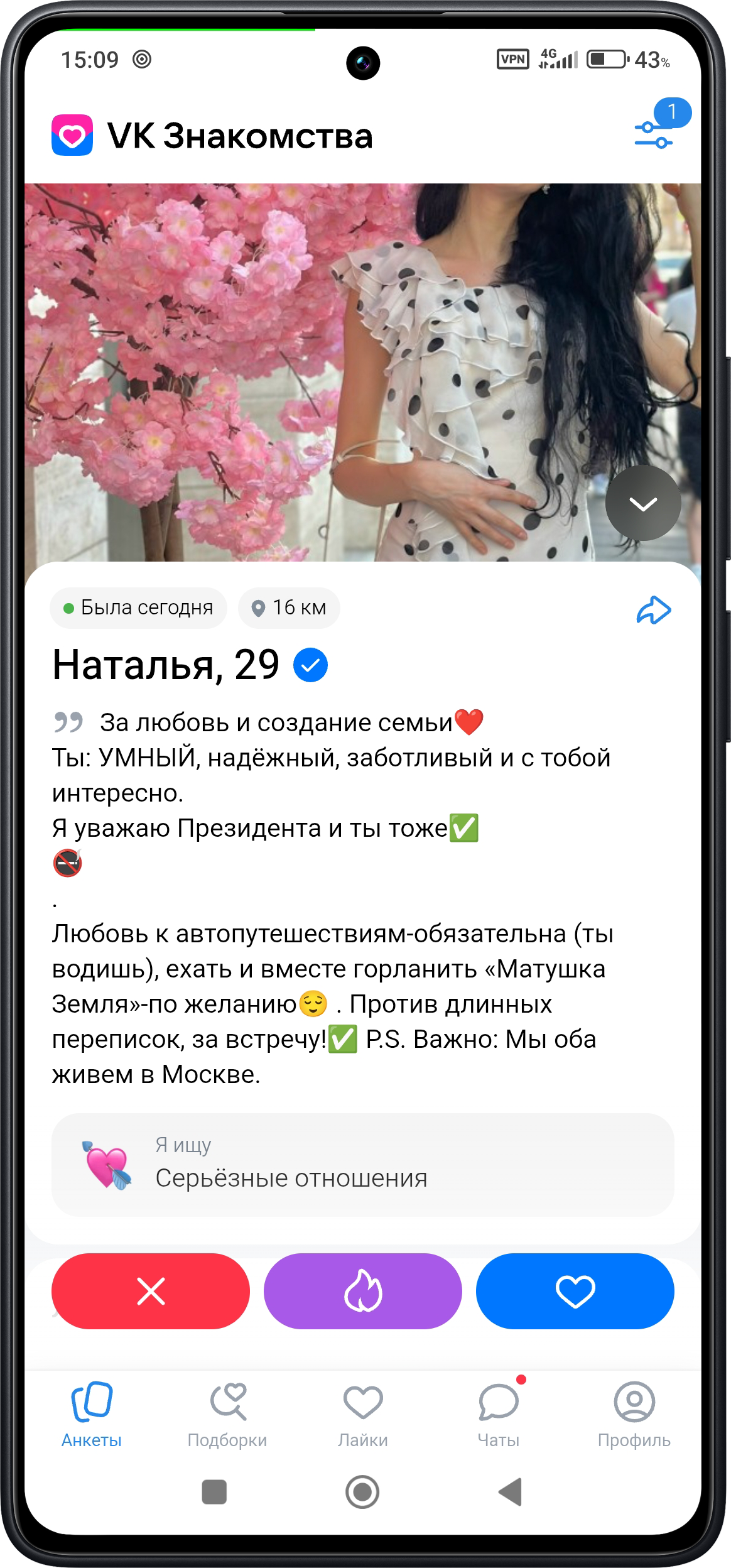Dismiss this profile with the red cross
The height and width of the screenshot is (1568, 731).
click(x=151, y=1292)
